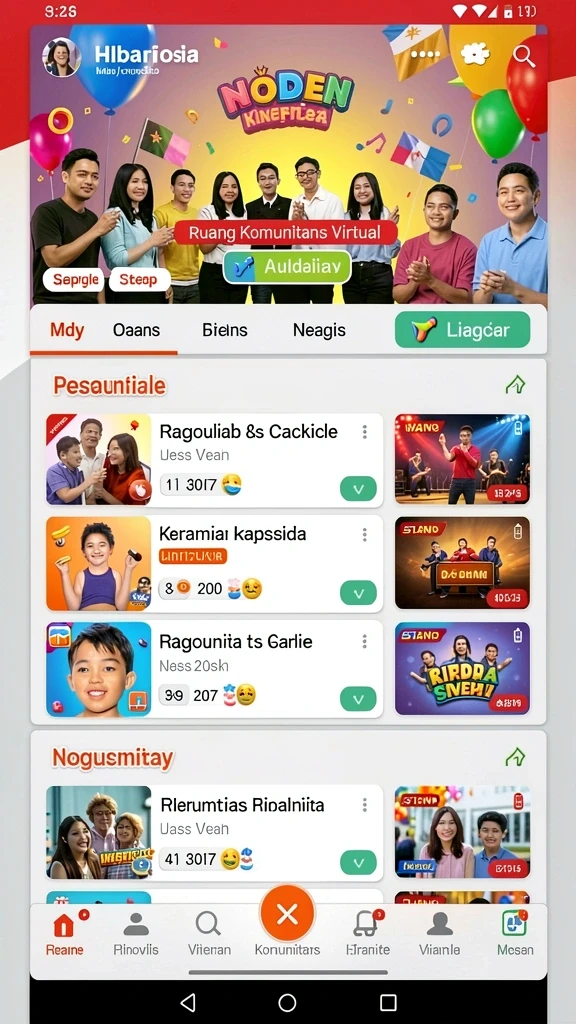The height and width of the screenshot is (1024, 576).
Task: Open the Mesan bottom tab
Action: (x=515, y=933)
